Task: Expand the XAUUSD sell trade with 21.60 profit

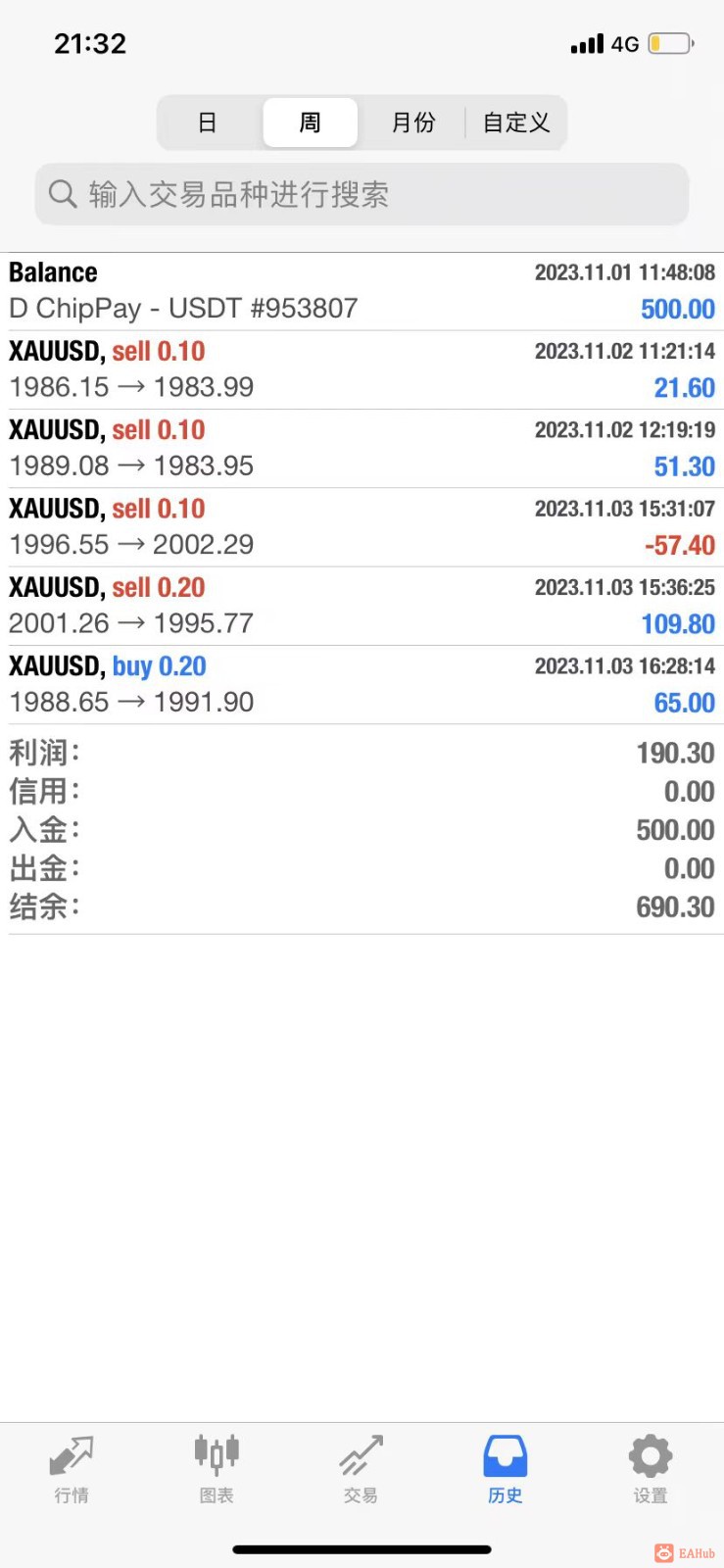Action: click(362, 369)
